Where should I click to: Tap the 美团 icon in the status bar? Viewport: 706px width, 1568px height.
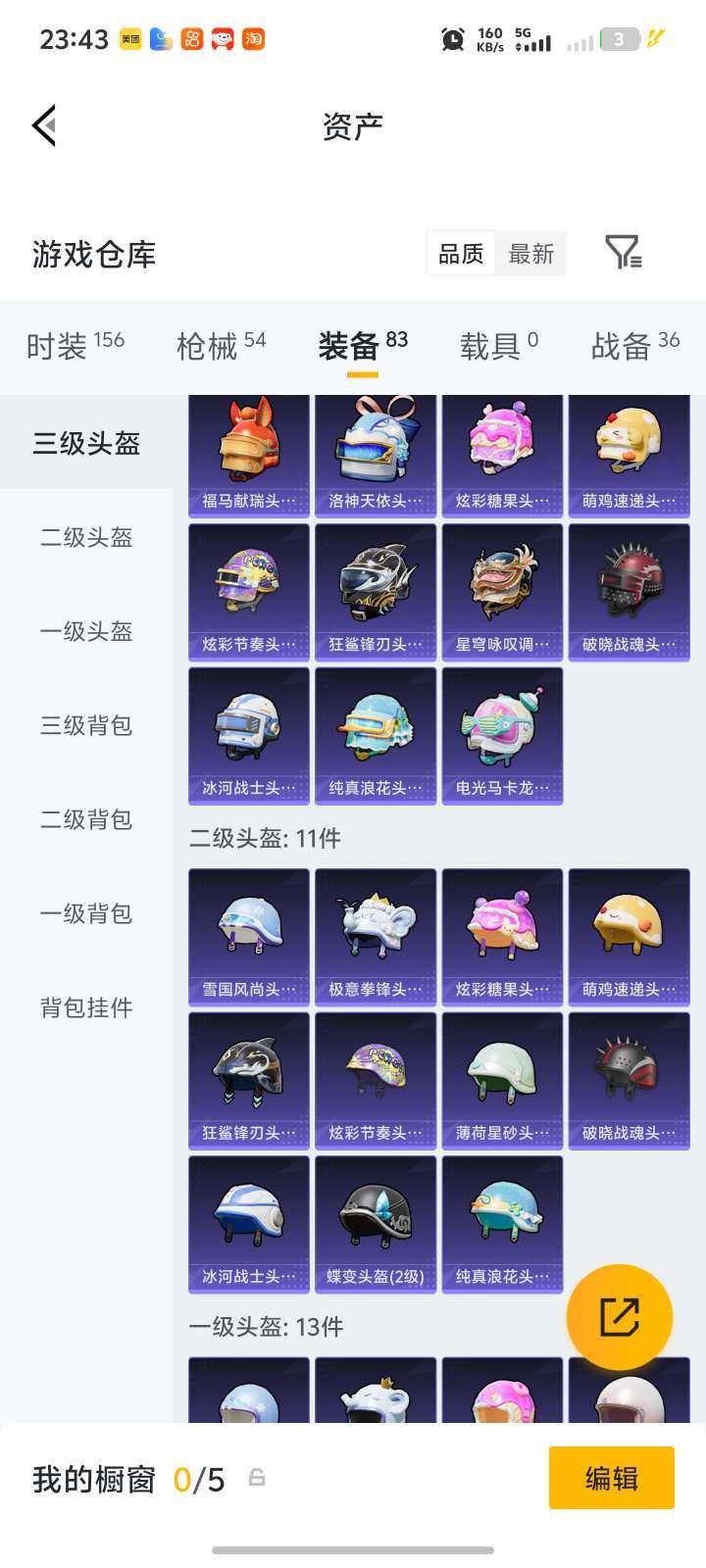tap(128, 41)
